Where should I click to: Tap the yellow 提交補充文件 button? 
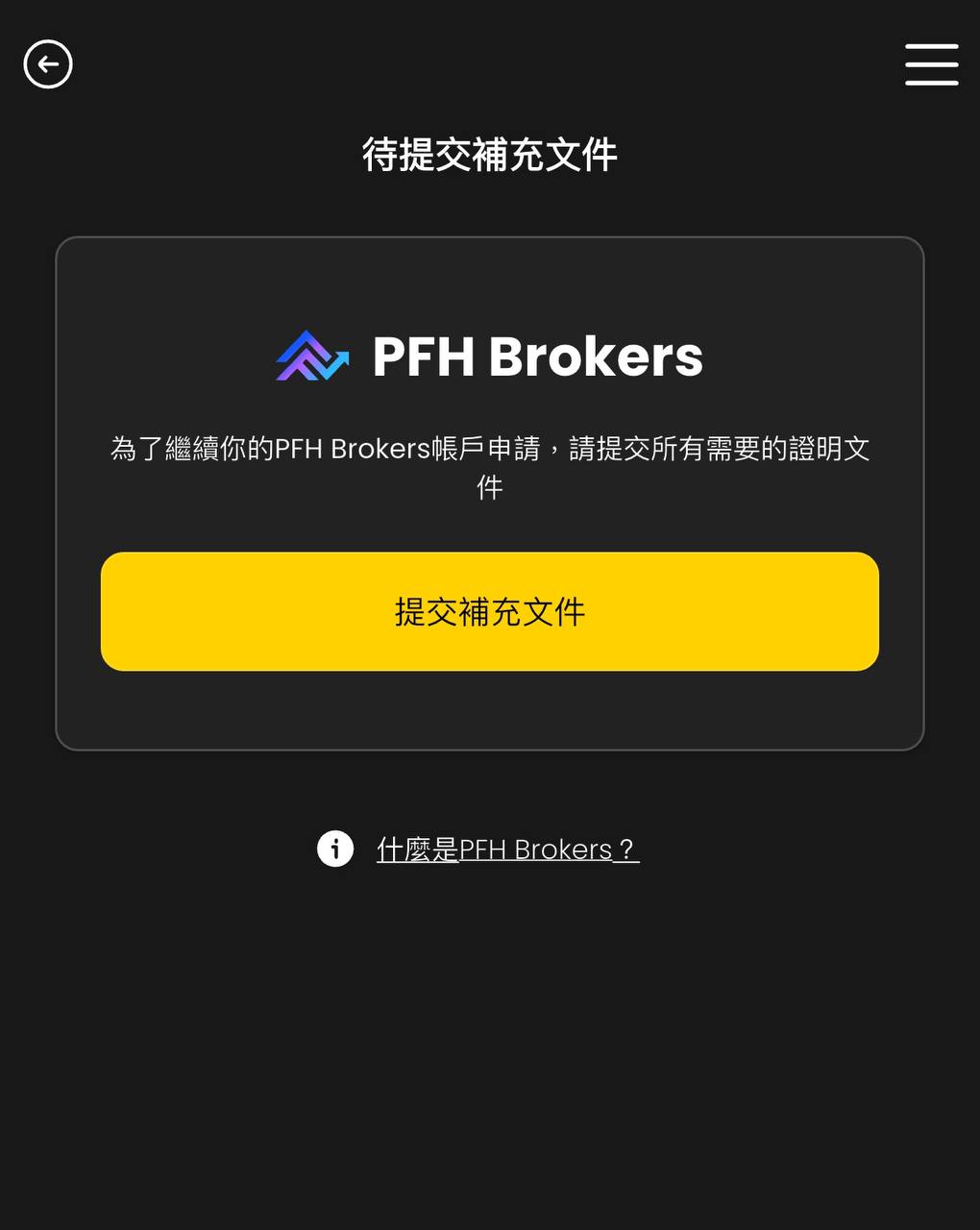(490, 611)
